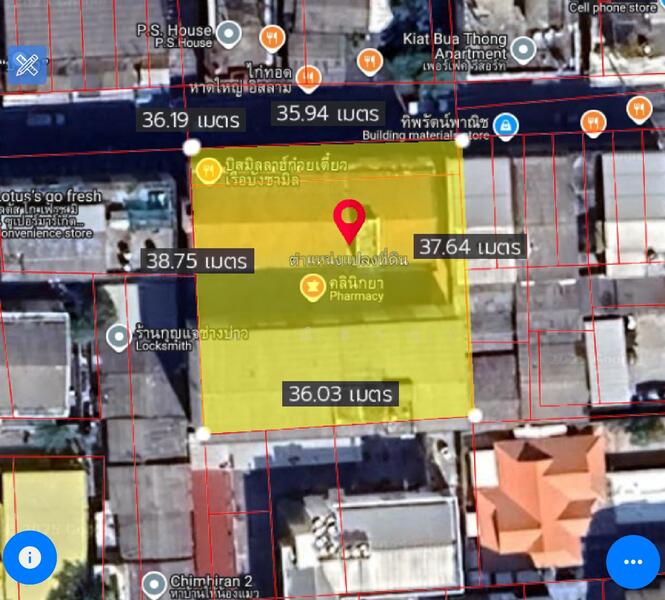Image resolution: width=665 pixels, height=600 pixels.
Task: Open the measuring tool icon
Action: pos(27,66)
